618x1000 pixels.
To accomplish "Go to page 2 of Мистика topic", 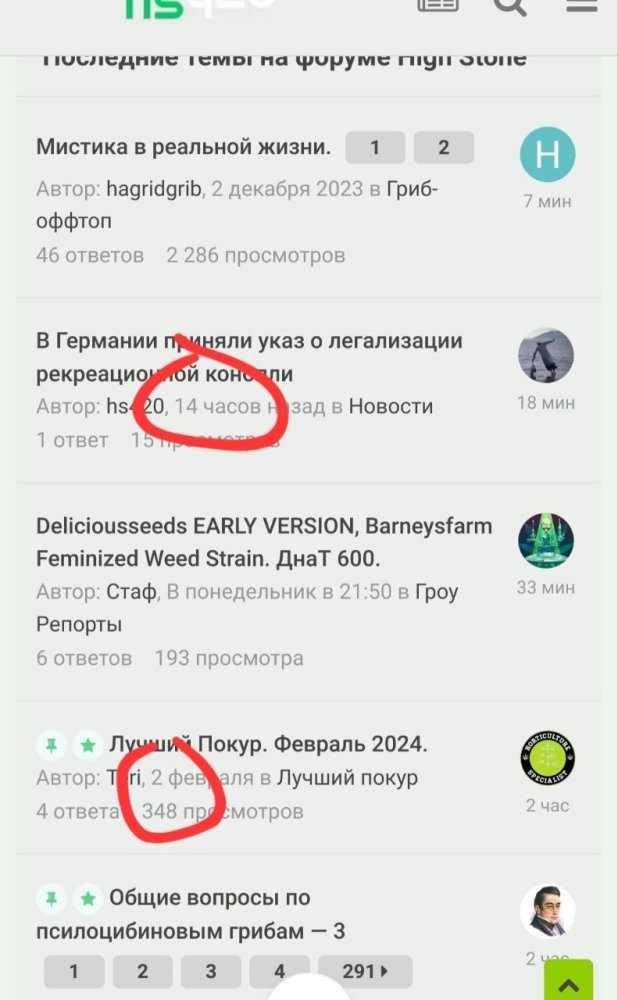I will coord(444,147).
